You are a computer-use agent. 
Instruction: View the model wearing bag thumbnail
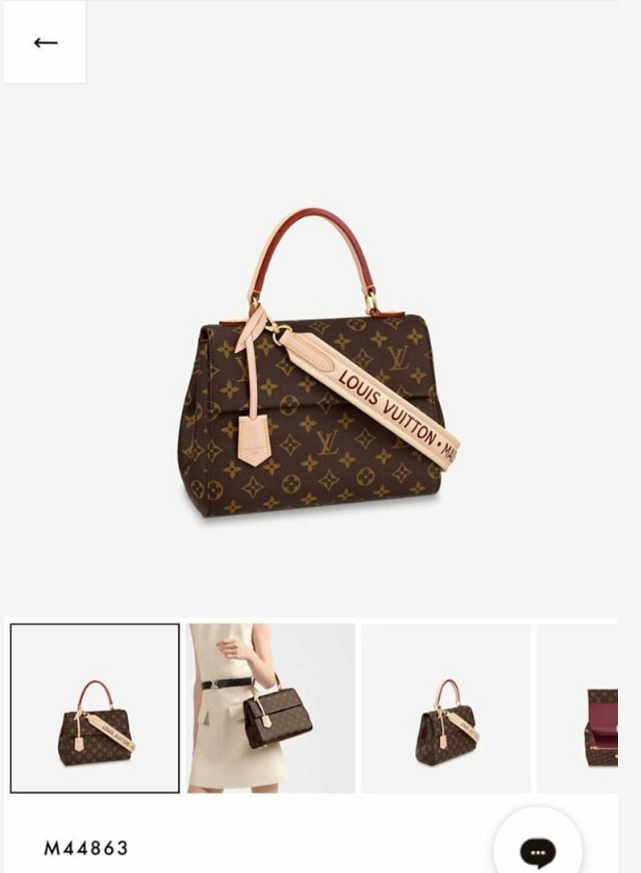[271, 708]
